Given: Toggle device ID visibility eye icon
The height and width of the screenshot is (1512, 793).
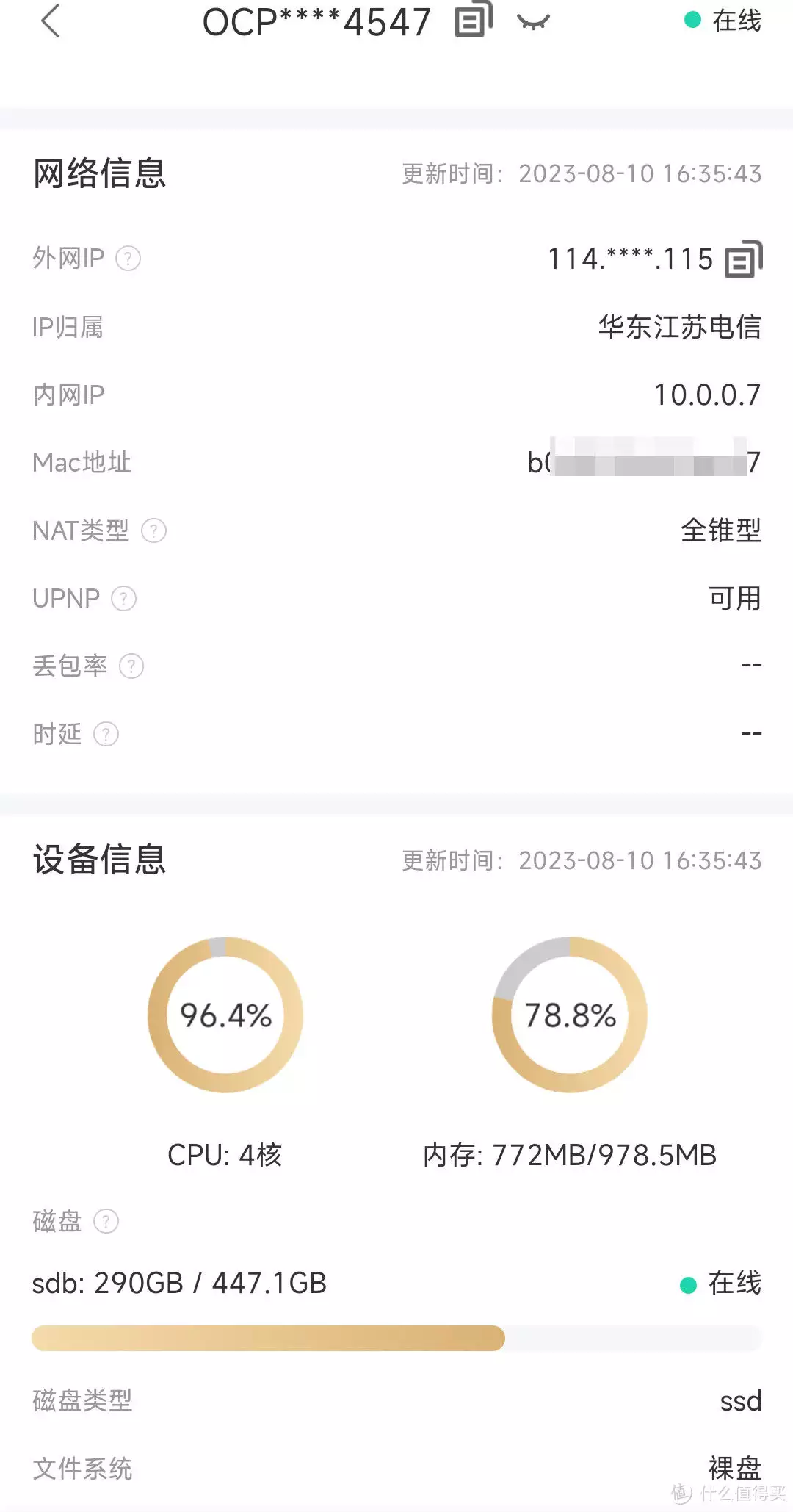Looking at the screenshot, I should [533, 22].
